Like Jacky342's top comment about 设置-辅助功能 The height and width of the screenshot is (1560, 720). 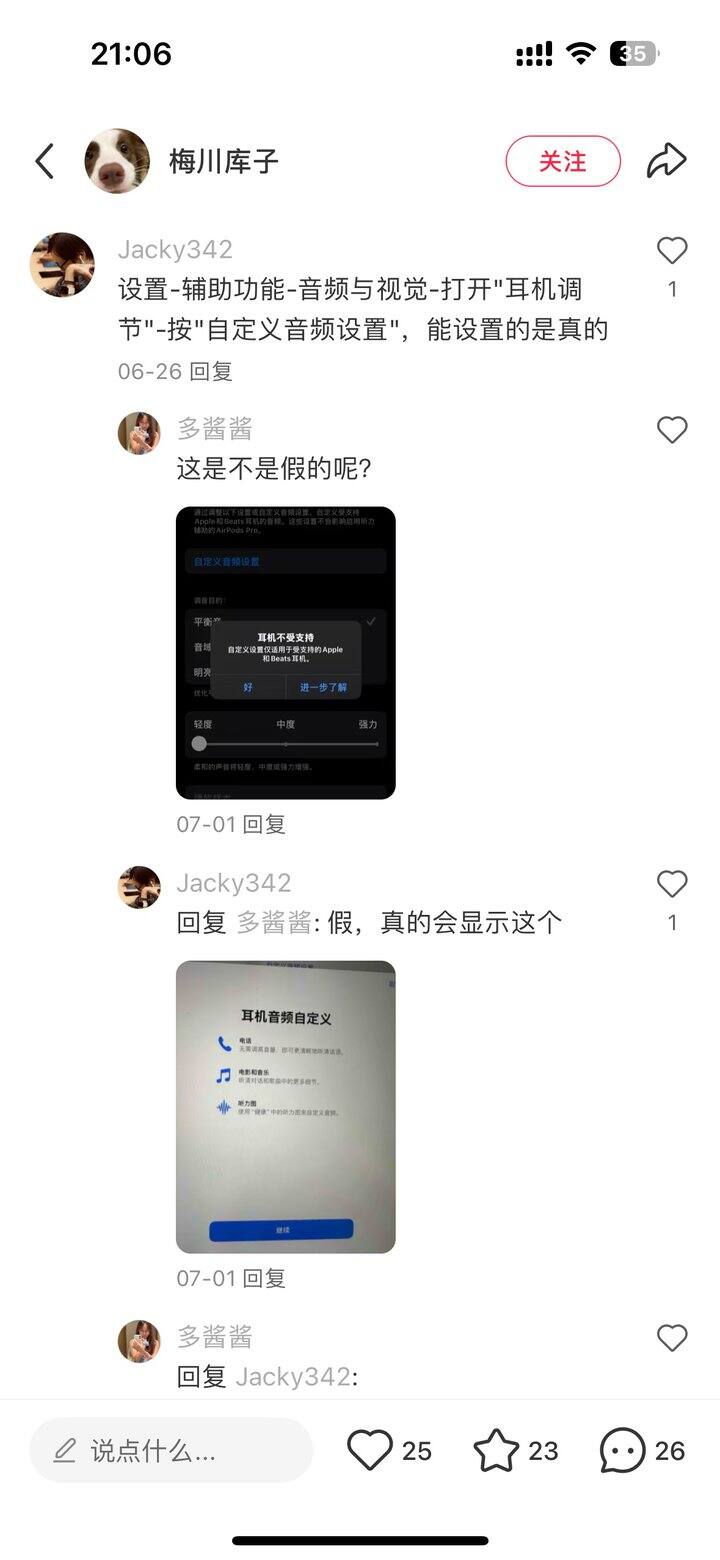(672, 251)
